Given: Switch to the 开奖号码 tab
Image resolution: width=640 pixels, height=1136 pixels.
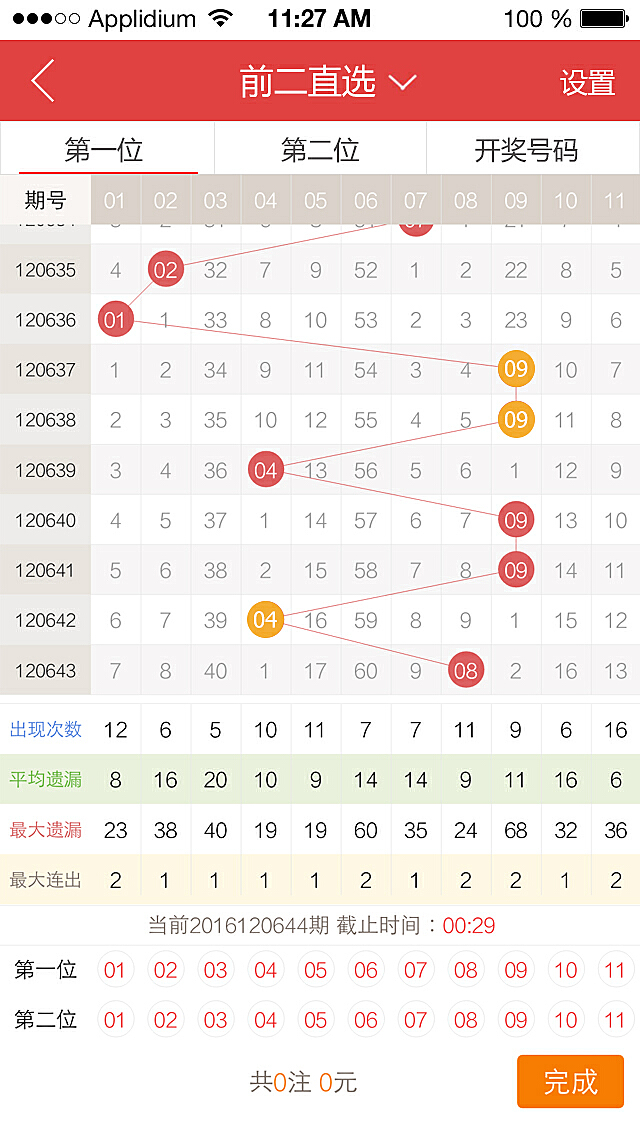Looking at the screenshot, I should tap(526, 150).
